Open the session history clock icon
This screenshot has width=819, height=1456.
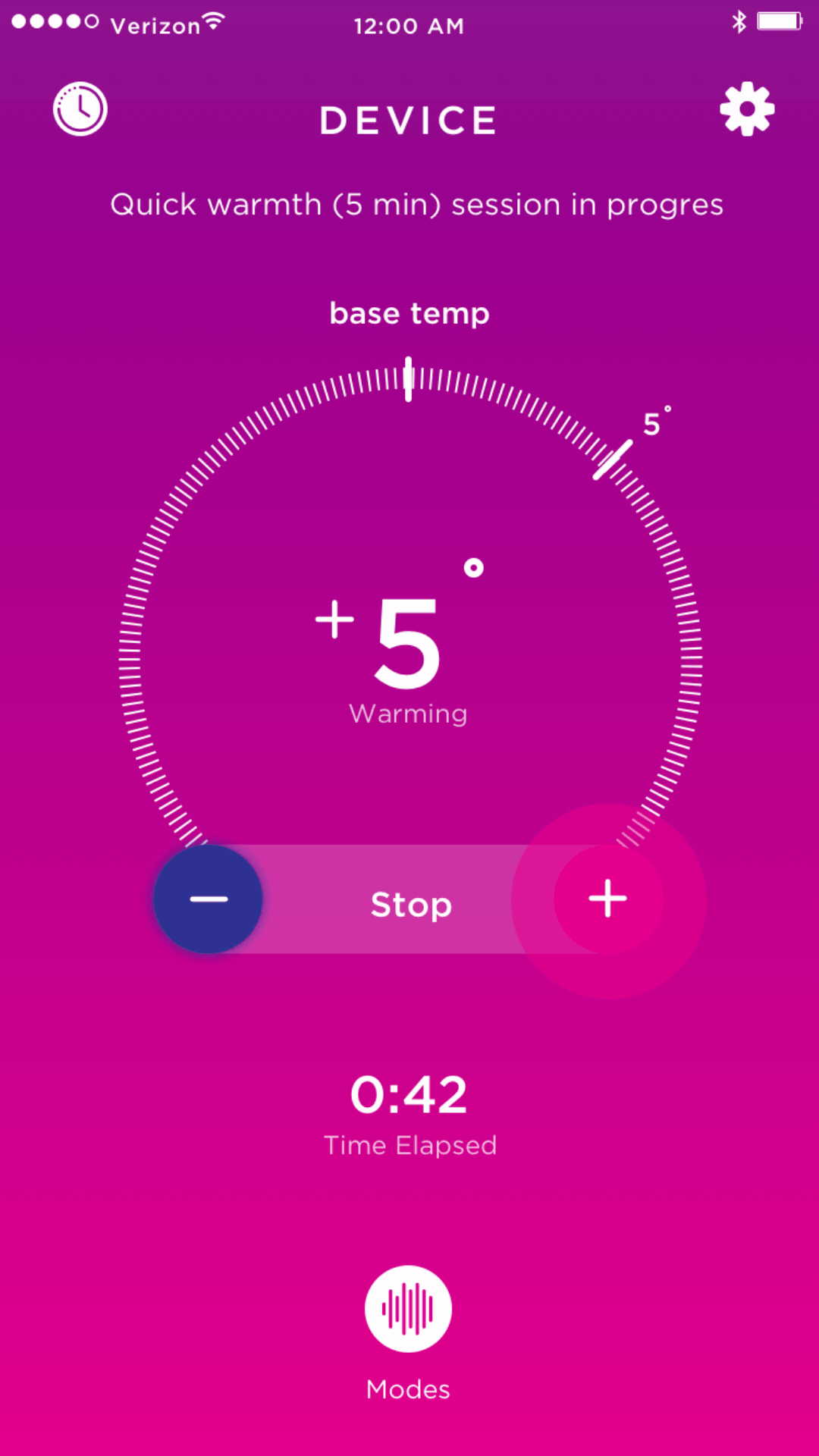point(80,109)
